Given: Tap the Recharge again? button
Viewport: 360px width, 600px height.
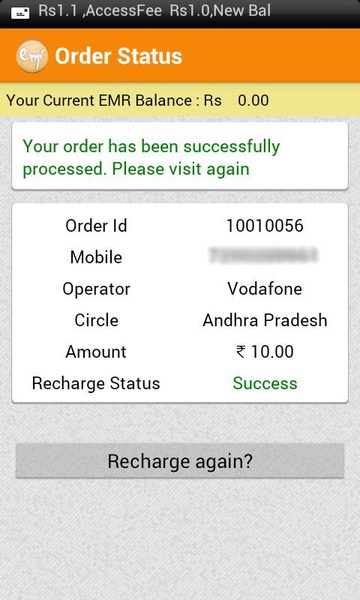Looking at the screenshot, I should pyautogui.click(x=180, y=461).
